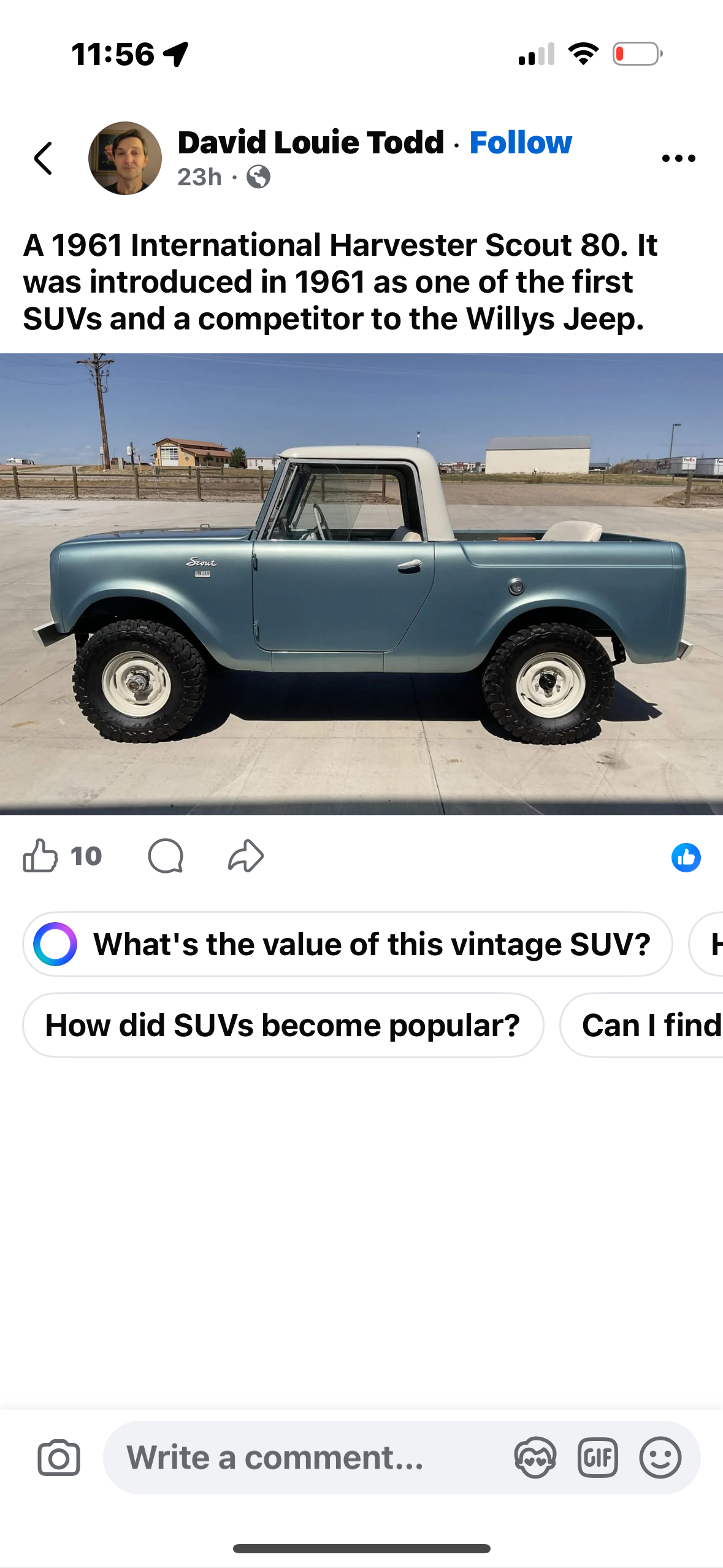The image size is (723, 1568).
Task: Open the GIF picker
Action: 597,1458
